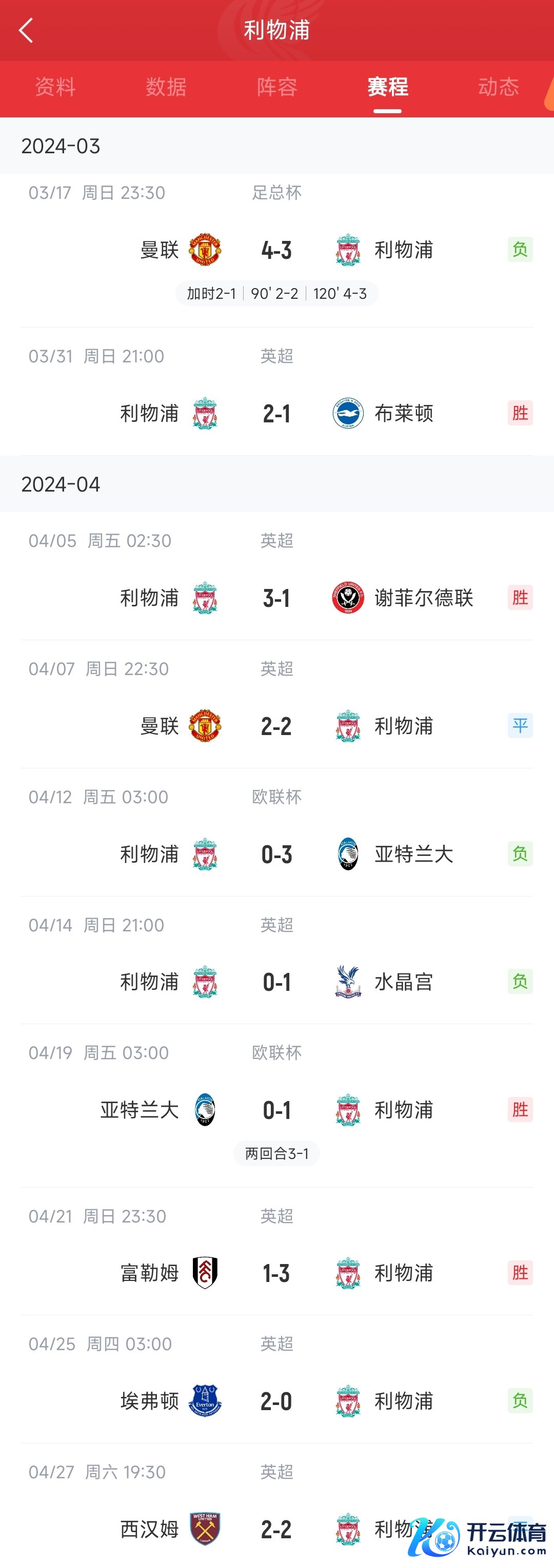
Task: Open the 利物浦 0-3 亚特兰大 match
Action: tap(276, 854)
